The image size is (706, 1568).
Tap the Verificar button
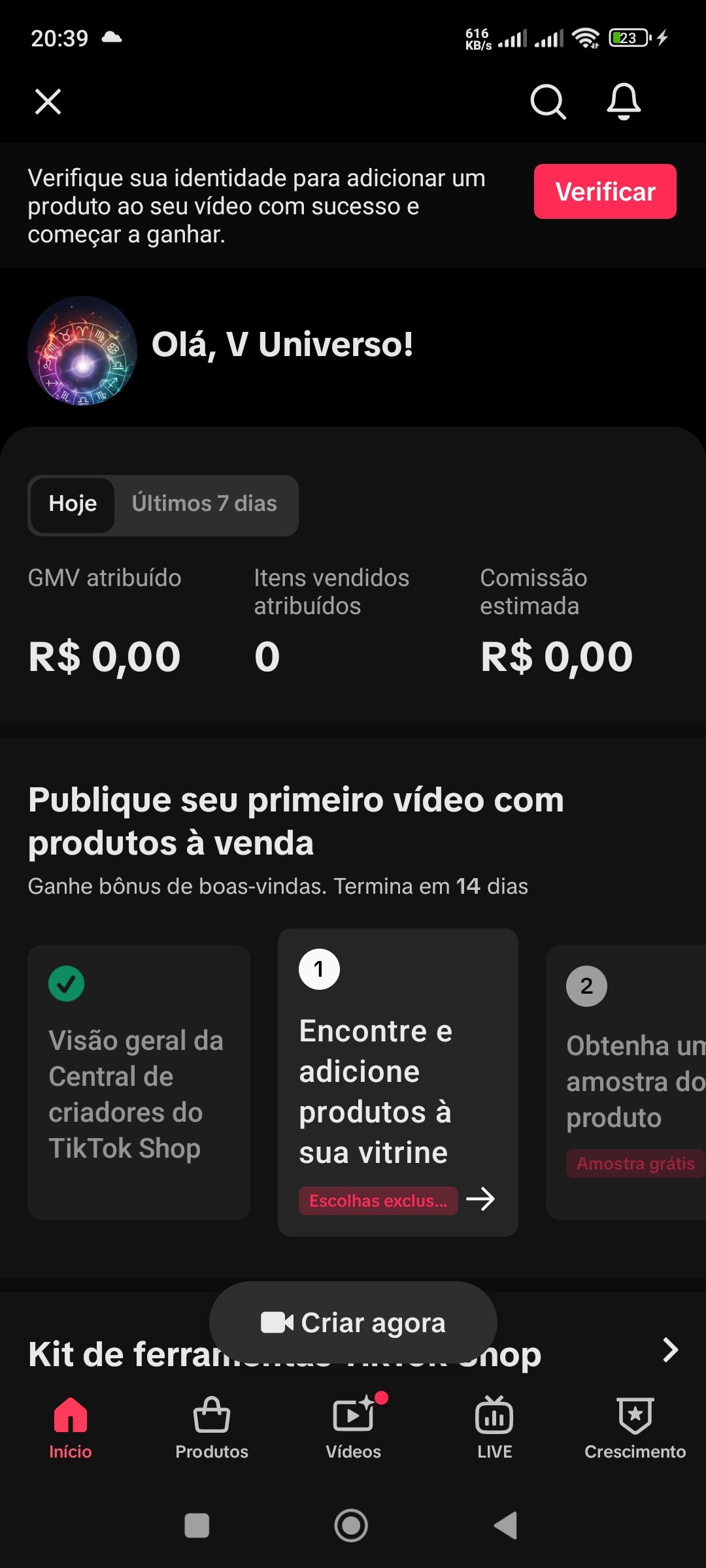pos(605,191)
